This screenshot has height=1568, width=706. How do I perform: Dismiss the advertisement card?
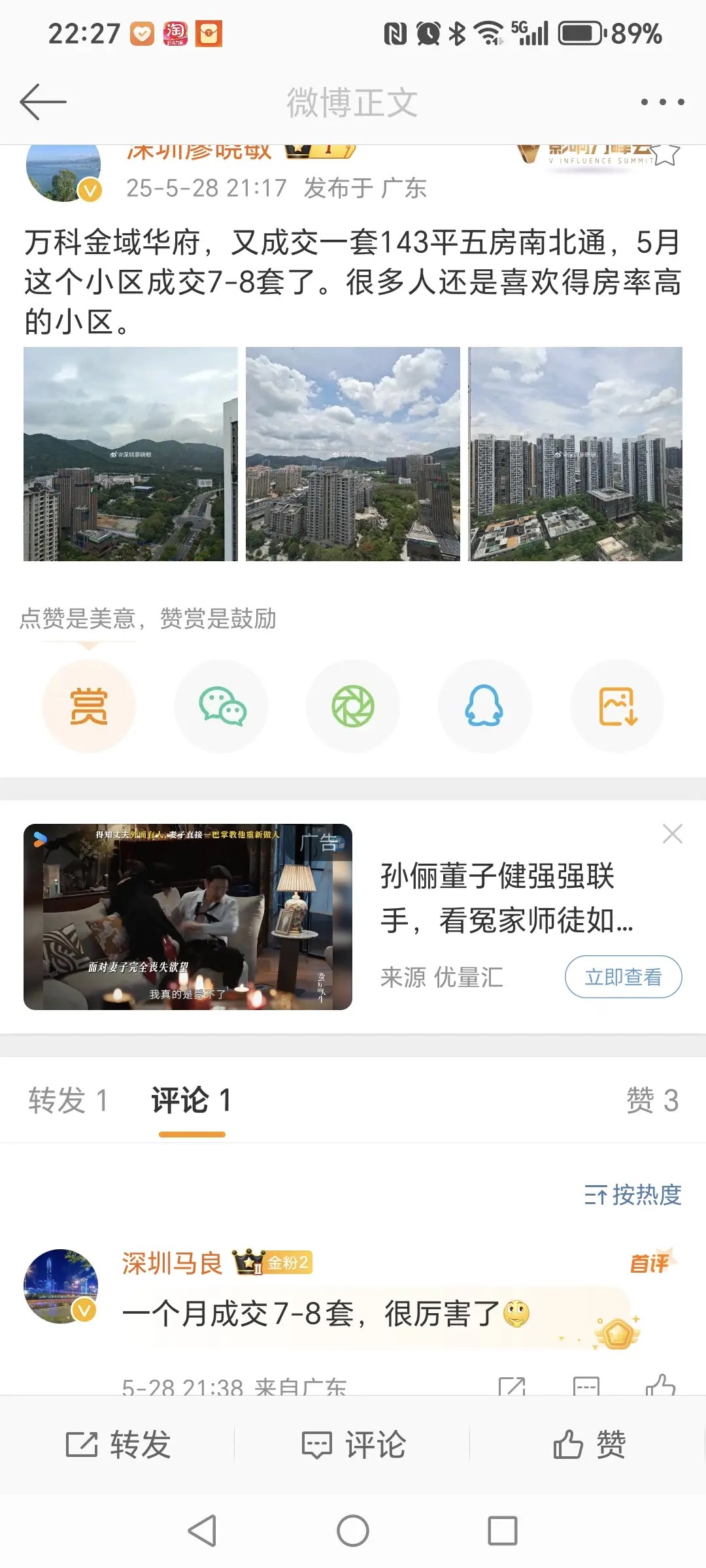point(672,834)
